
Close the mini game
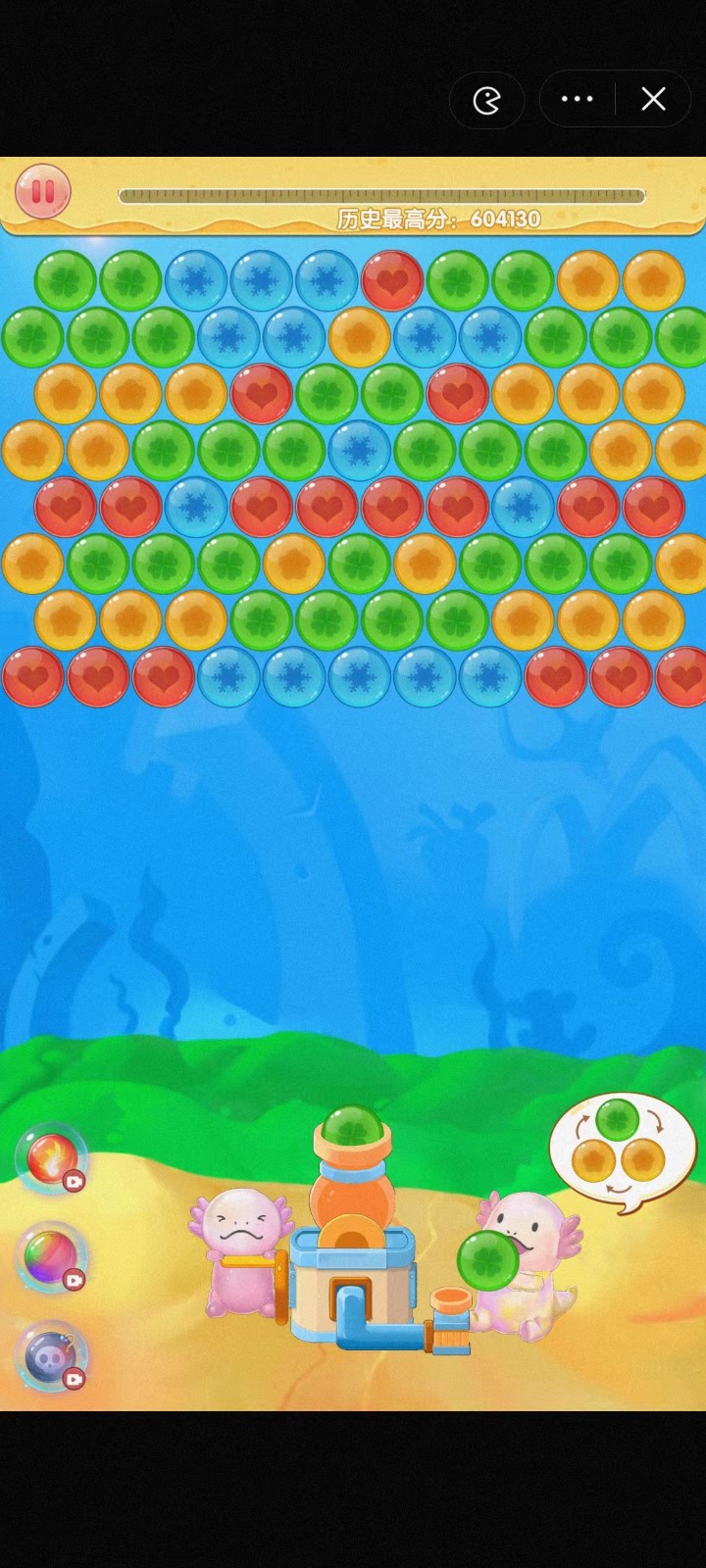[x=653, y=99]
